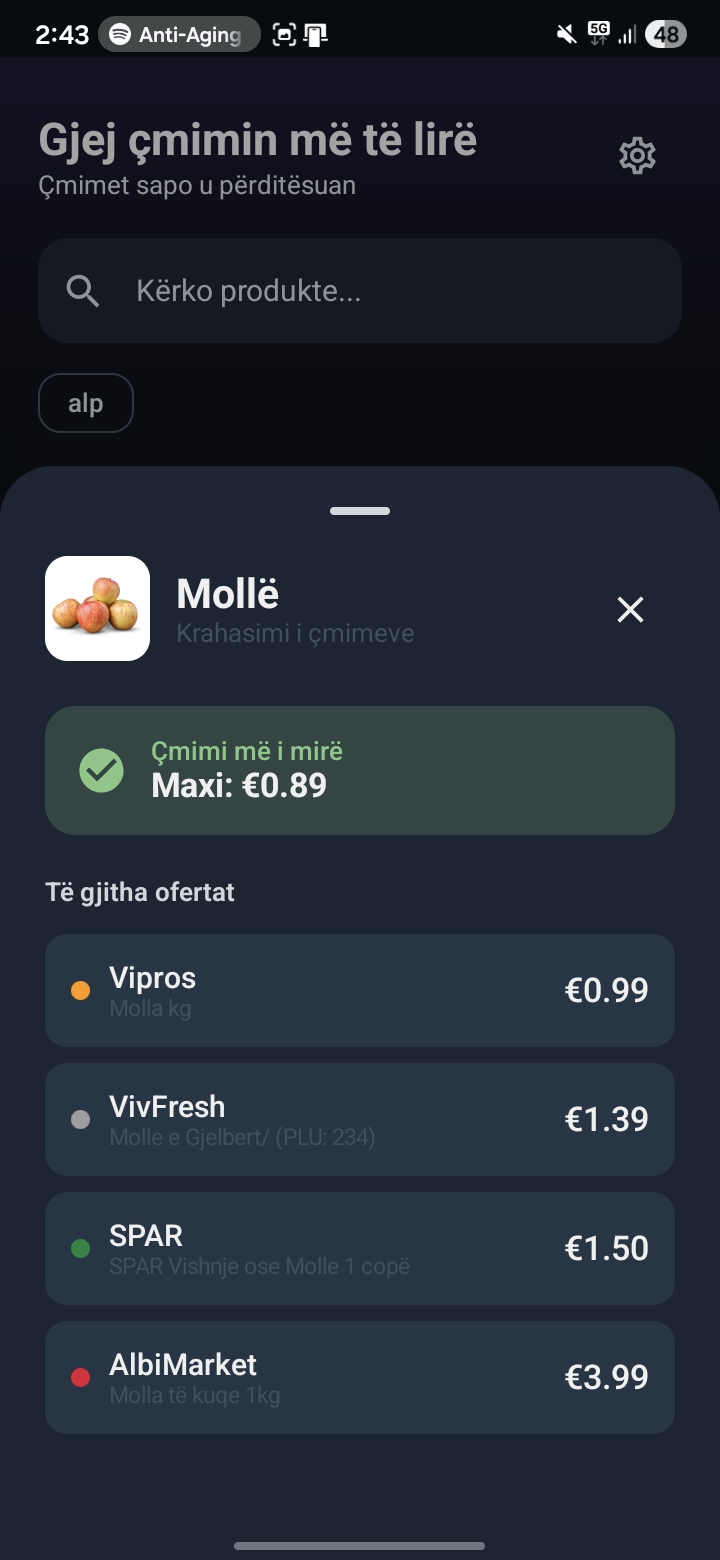The height and width of the screenshot is (1560, 720).
Task: Select the Maxi €0.89 best price card
Action: pyautogui.click(x=360, y=770)
